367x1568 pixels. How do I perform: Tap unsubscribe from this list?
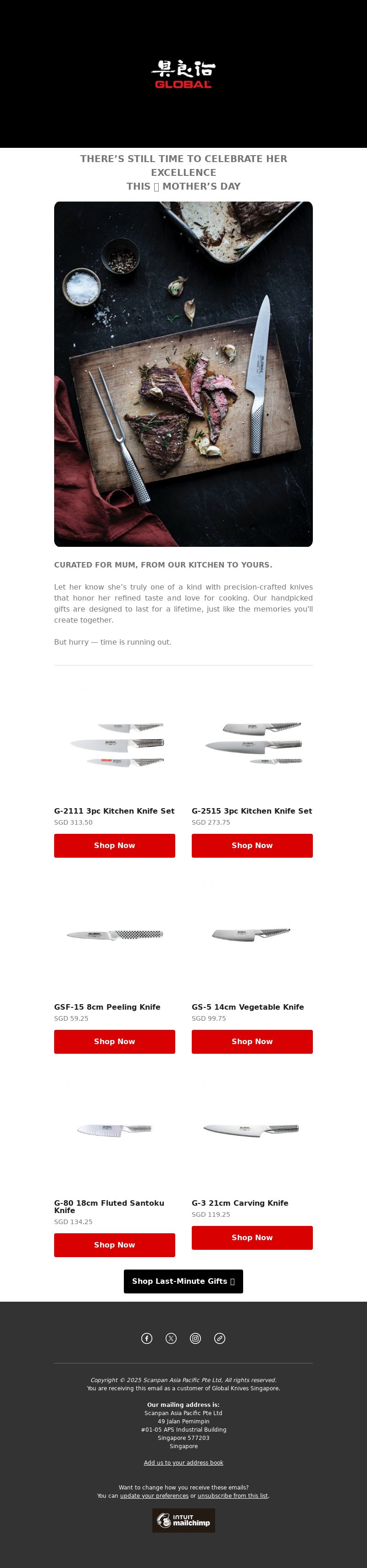pos(233,1495)
